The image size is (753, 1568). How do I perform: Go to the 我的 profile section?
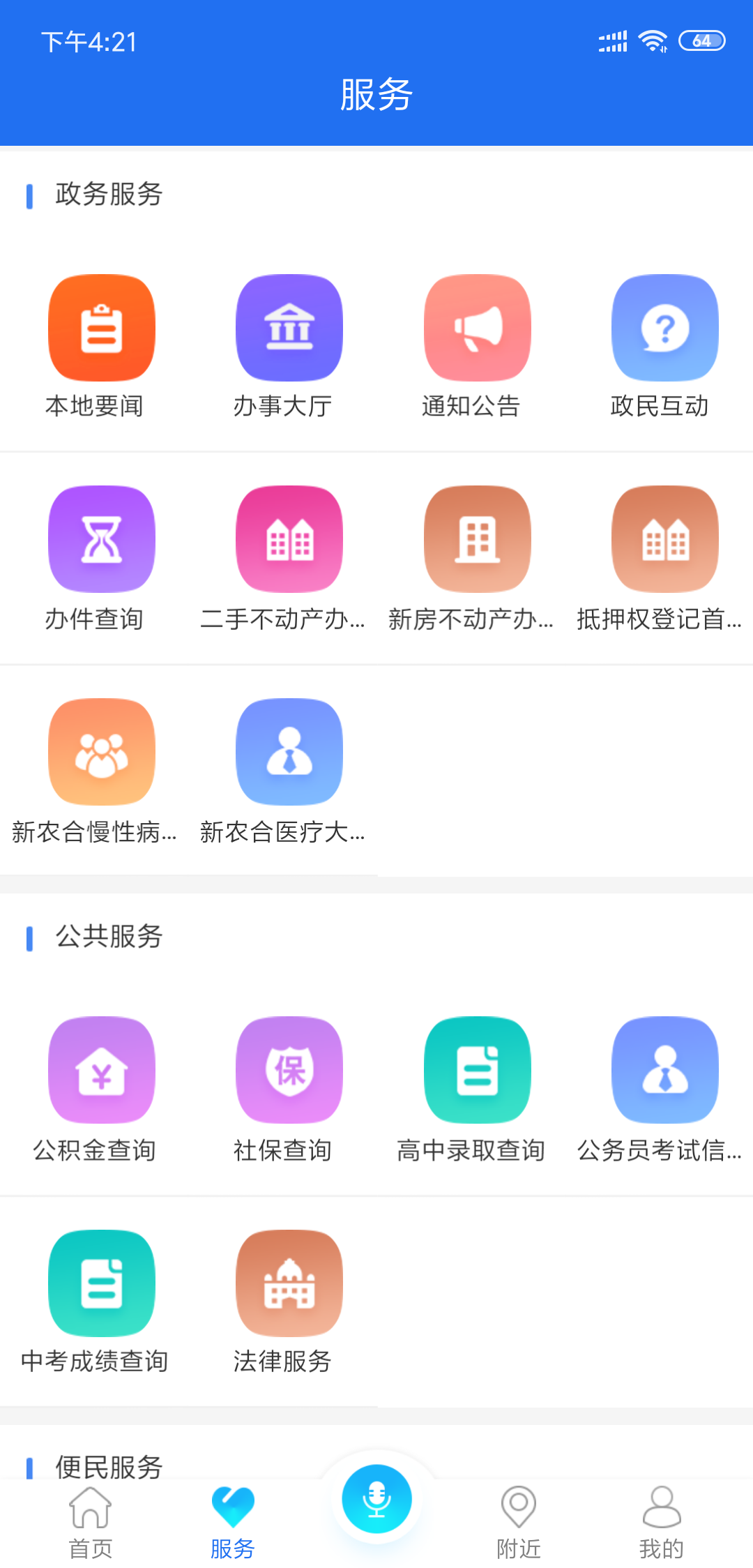661,1521
